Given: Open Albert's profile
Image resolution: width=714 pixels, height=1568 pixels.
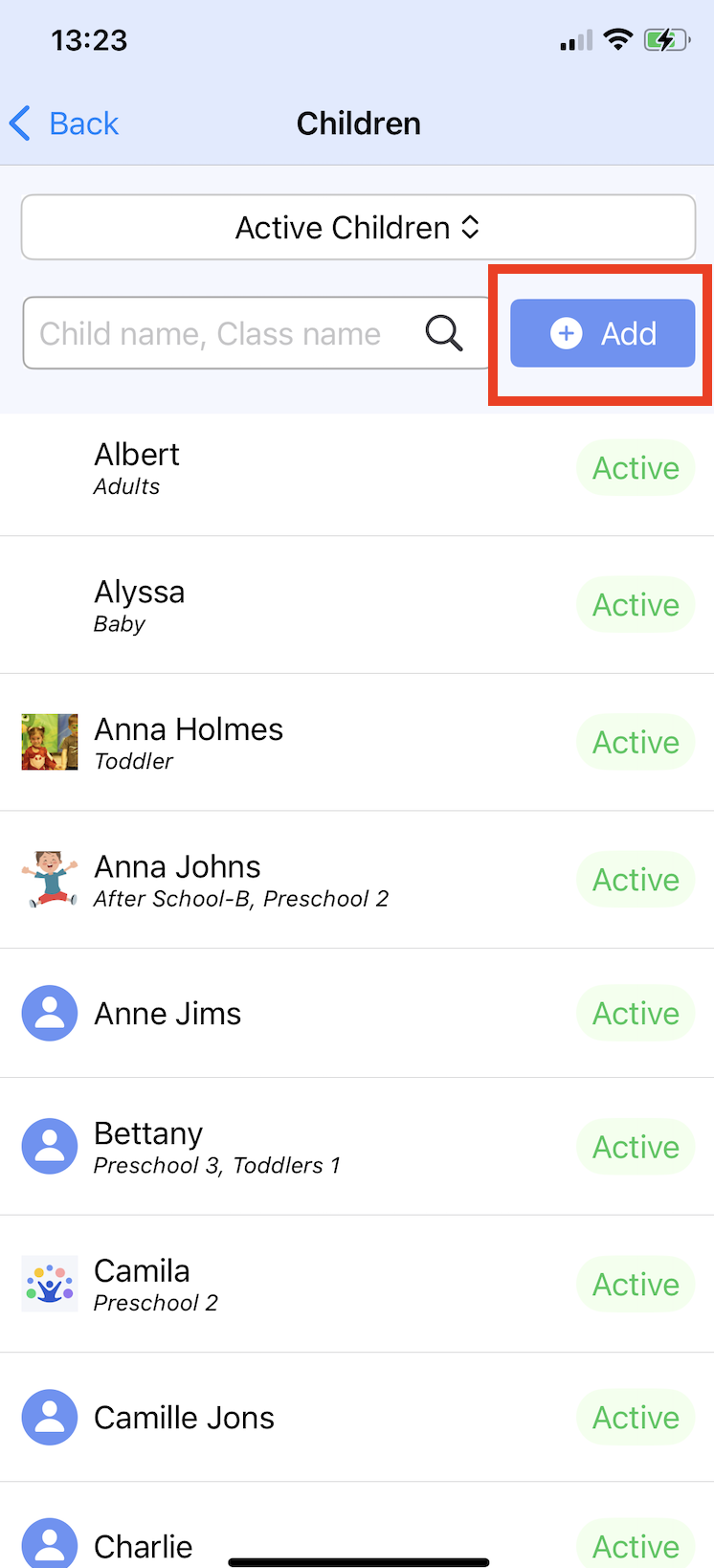Looking at the screenshot, I should [x=287, y=468].
